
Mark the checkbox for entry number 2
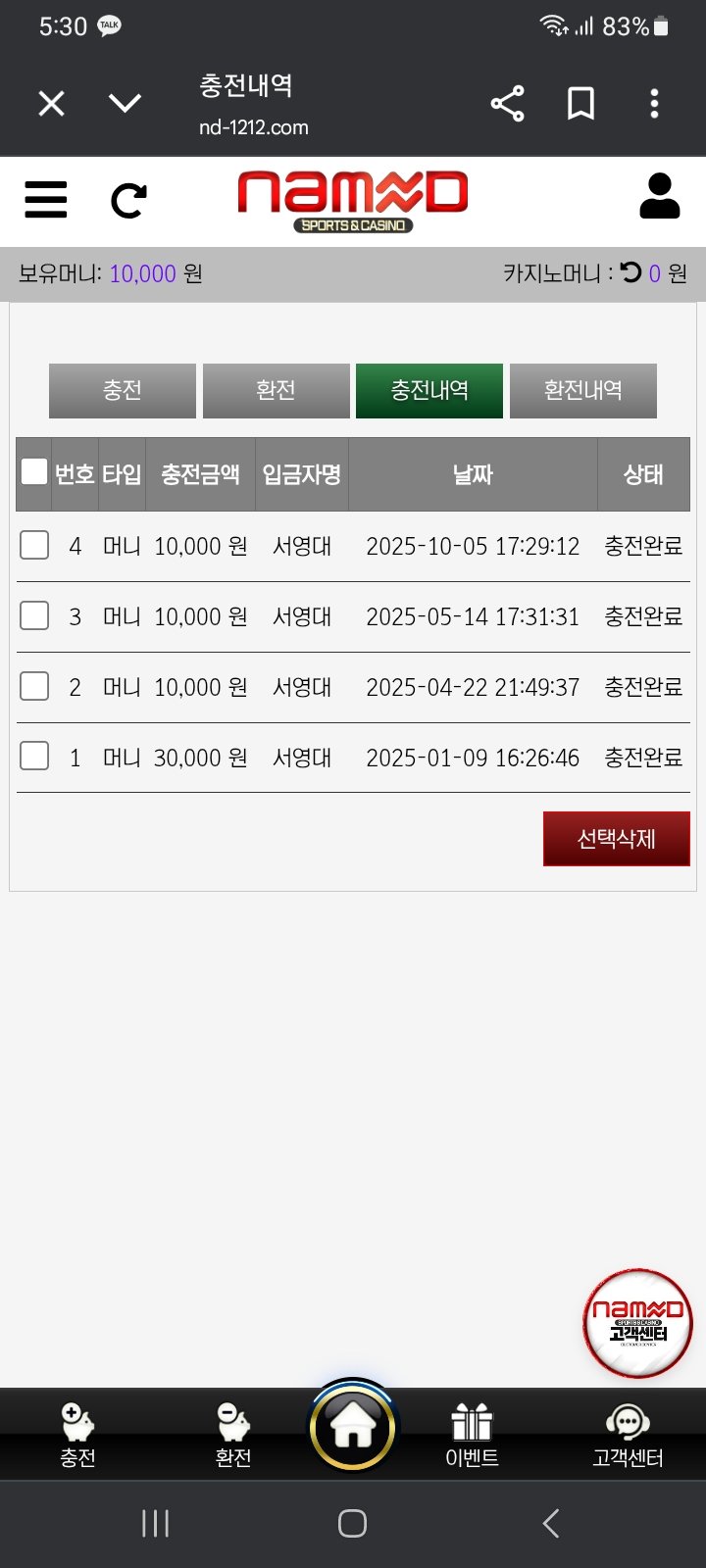point(34,686)
